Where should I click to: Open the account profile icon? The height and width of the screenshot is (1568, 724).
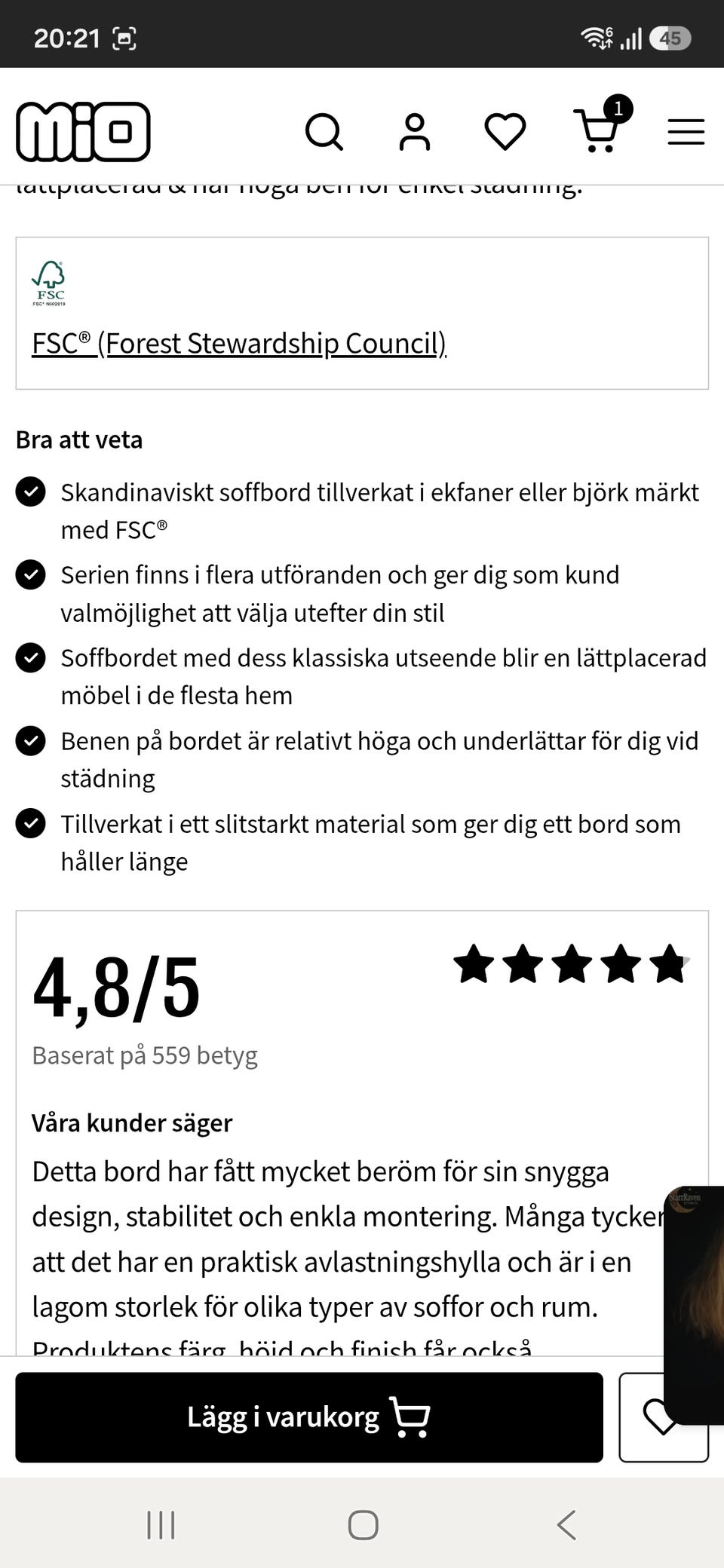(x=415, y=133)
